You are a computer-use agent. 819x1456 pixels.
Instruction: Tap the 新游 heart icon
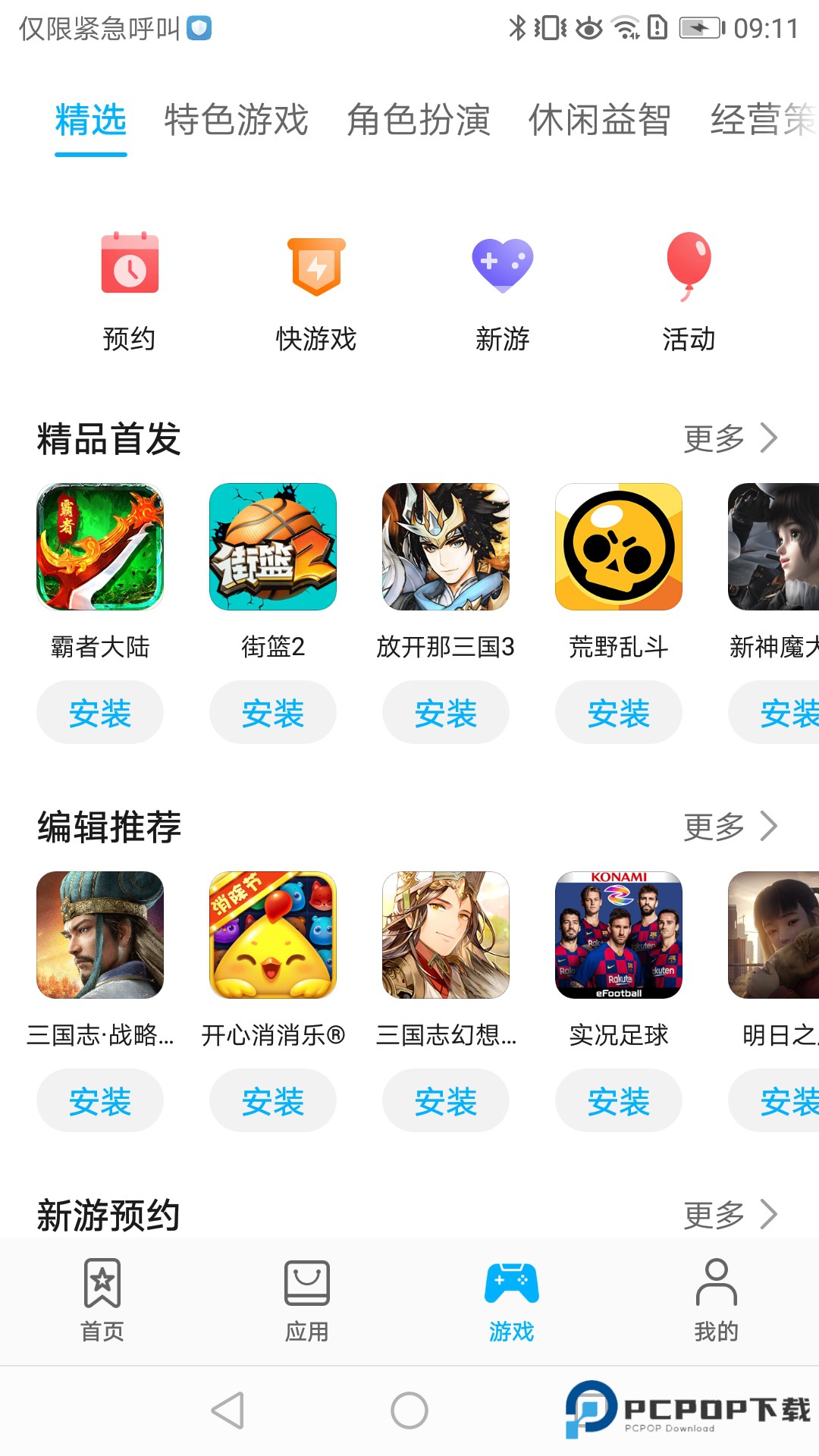(502, 265)
